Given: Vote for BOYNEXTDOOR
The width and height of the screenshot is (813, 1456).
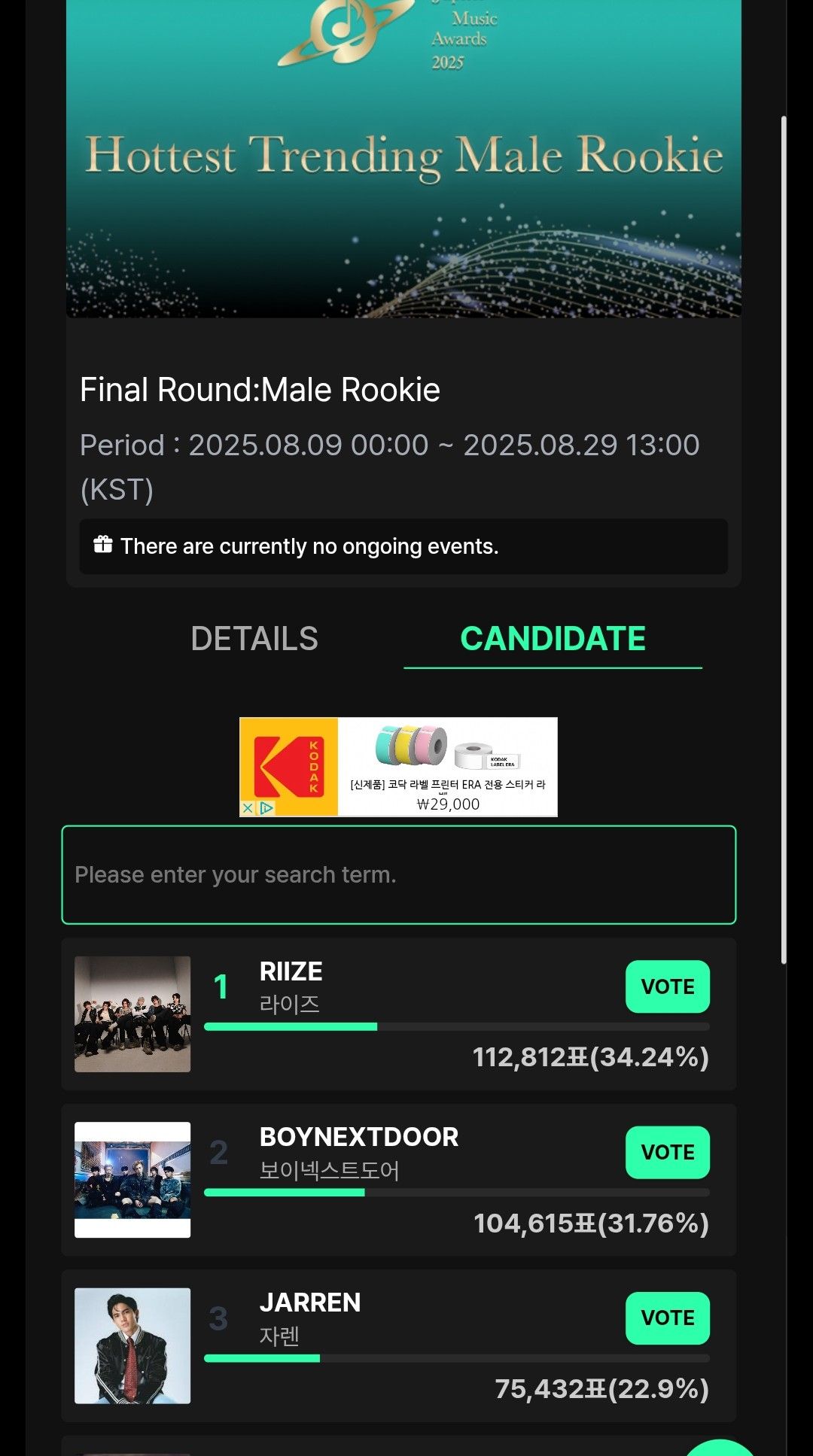Looking at the screenshot, I should coord(667,1152).
